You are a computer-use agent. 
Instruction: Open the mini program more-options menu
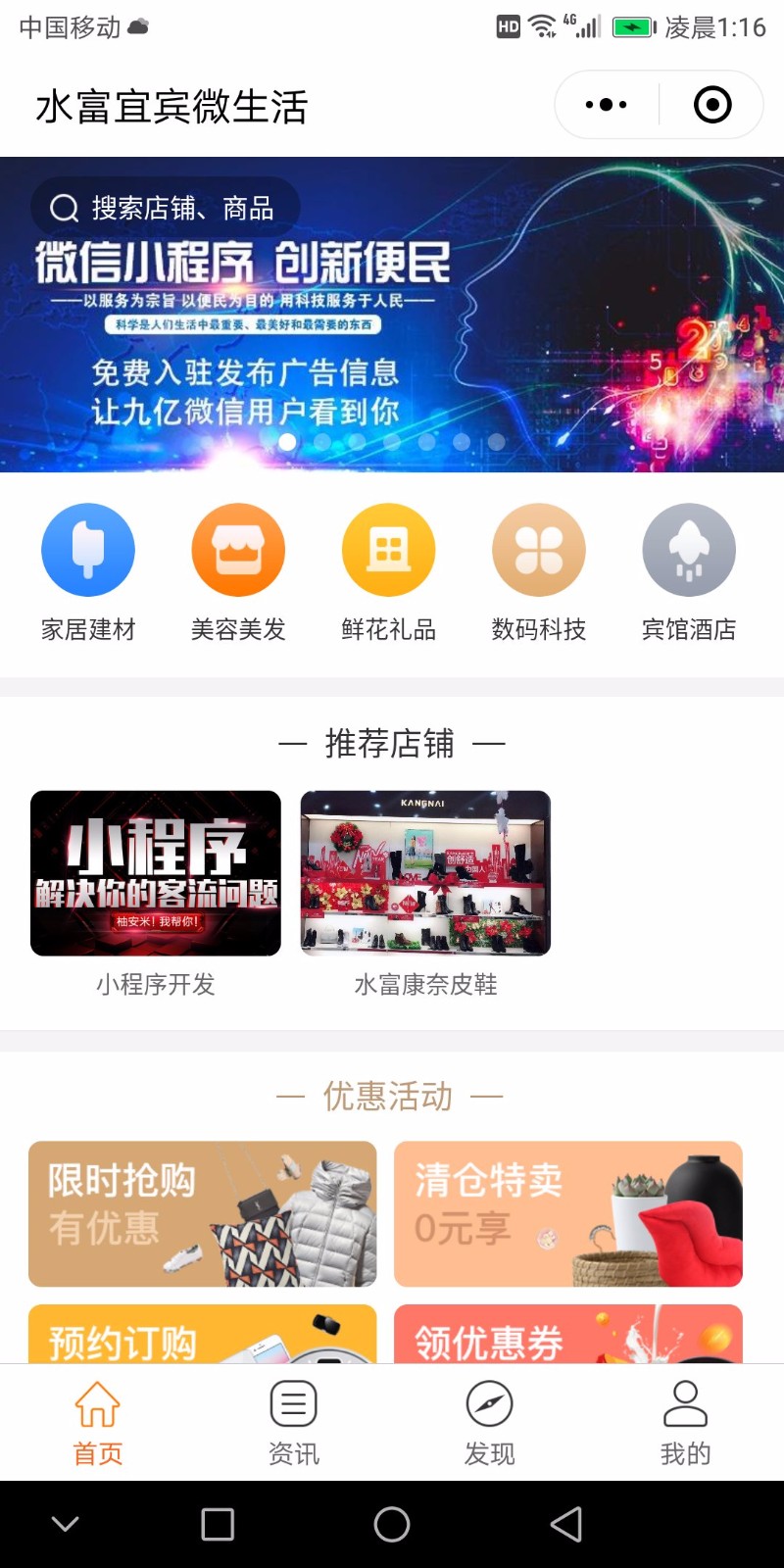pyautogui.click(x=606, y=105)
